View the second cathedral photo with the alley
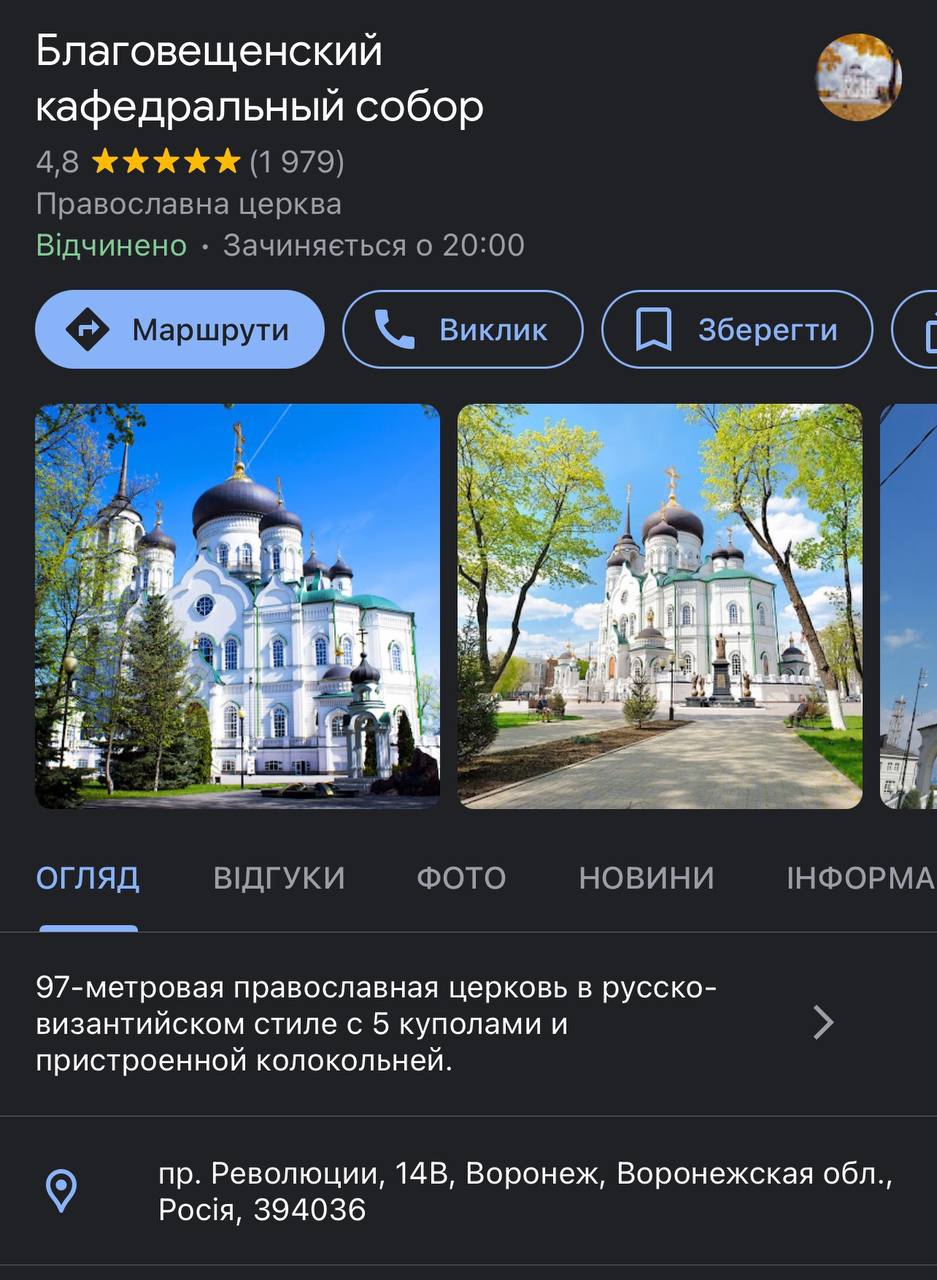 point(660,606)
